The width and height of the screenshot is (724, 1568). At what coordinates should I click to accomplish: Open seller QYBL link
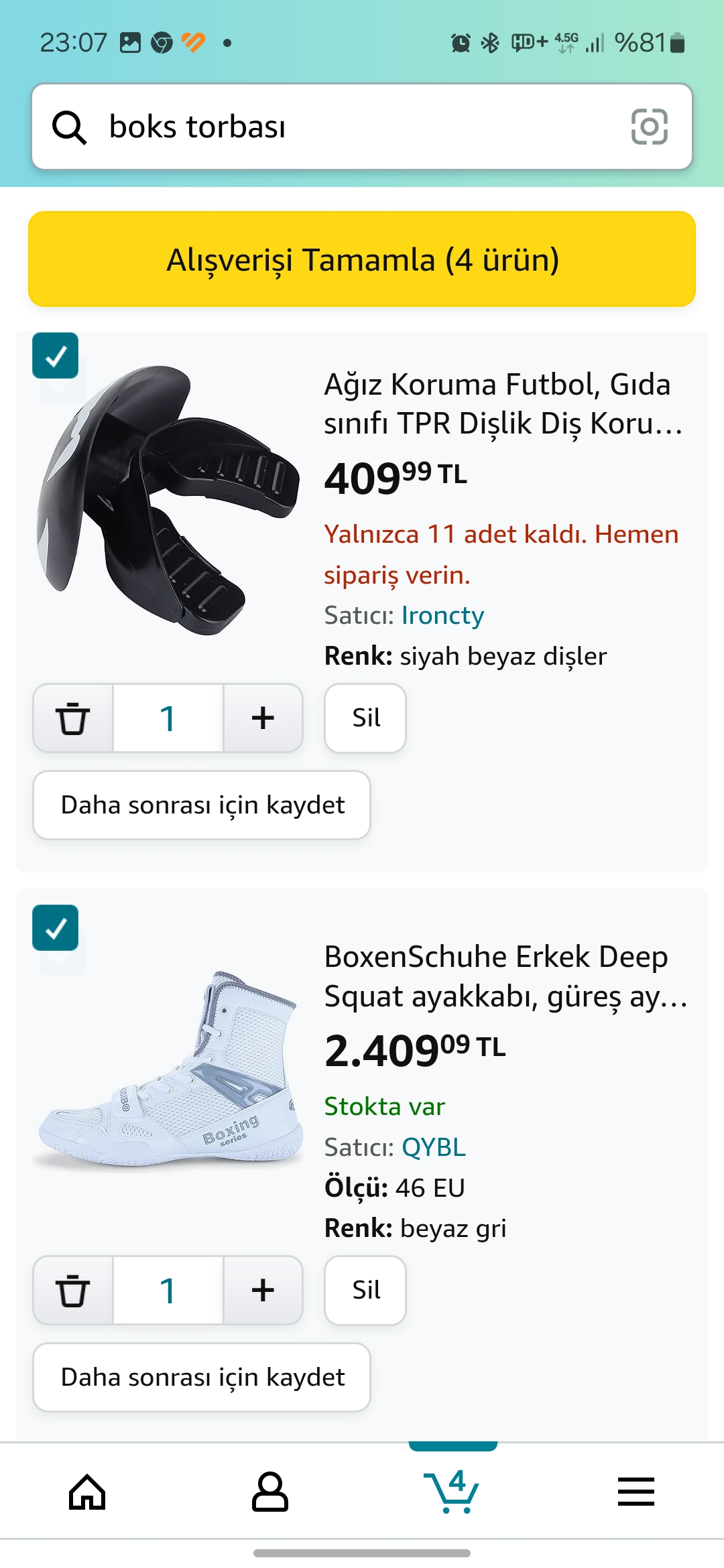[433, 1147]
